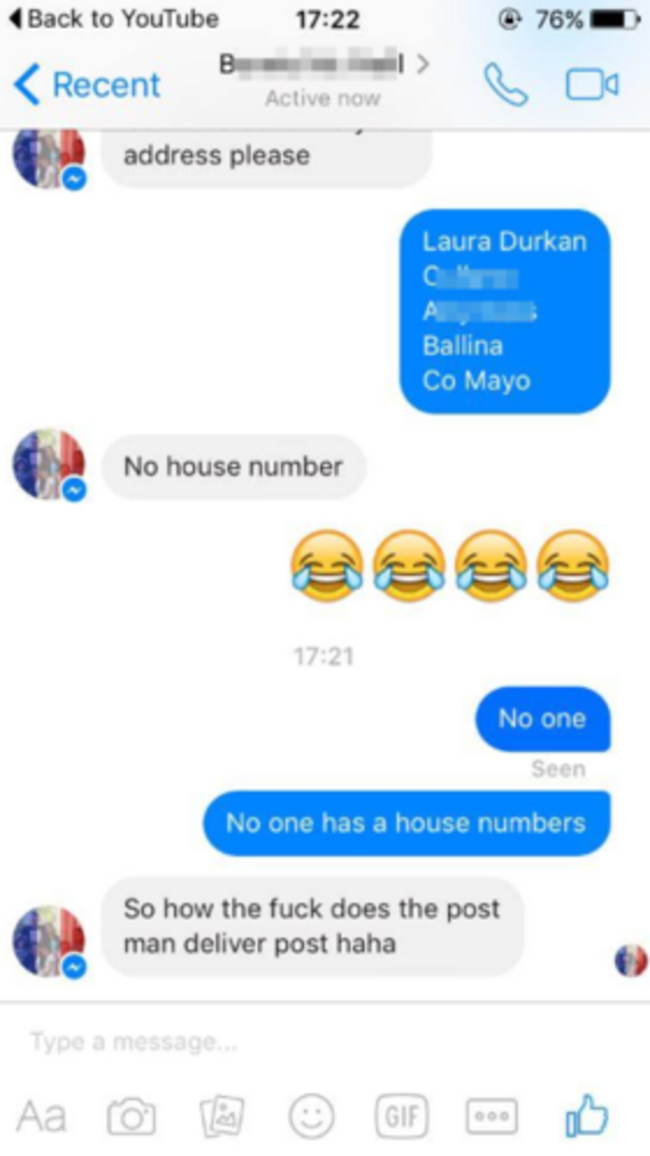Image resolution: width=650 pixels, height=1156 pixels.
Task: Open more options with the three-dots icon
Action: click(x=491, y=1116)
